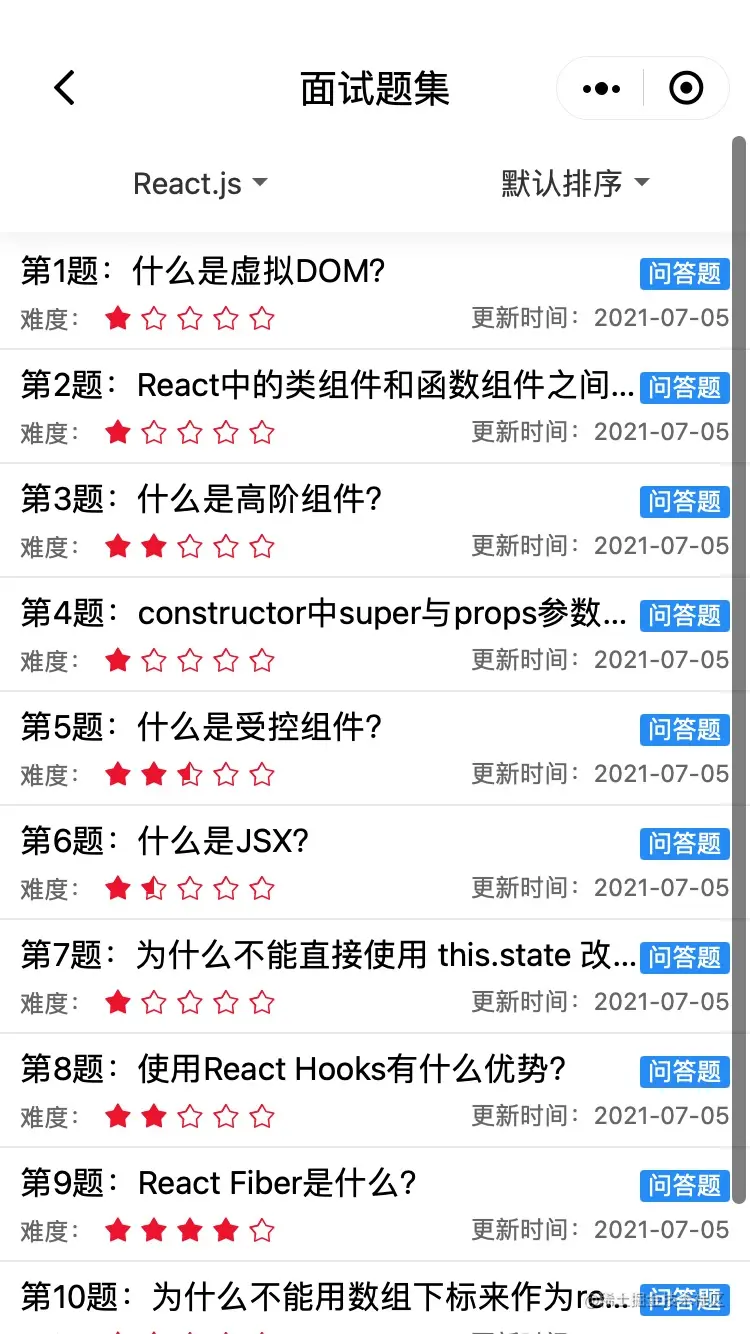Tap the fifth star for React Fiber question

click(262, 1231)
